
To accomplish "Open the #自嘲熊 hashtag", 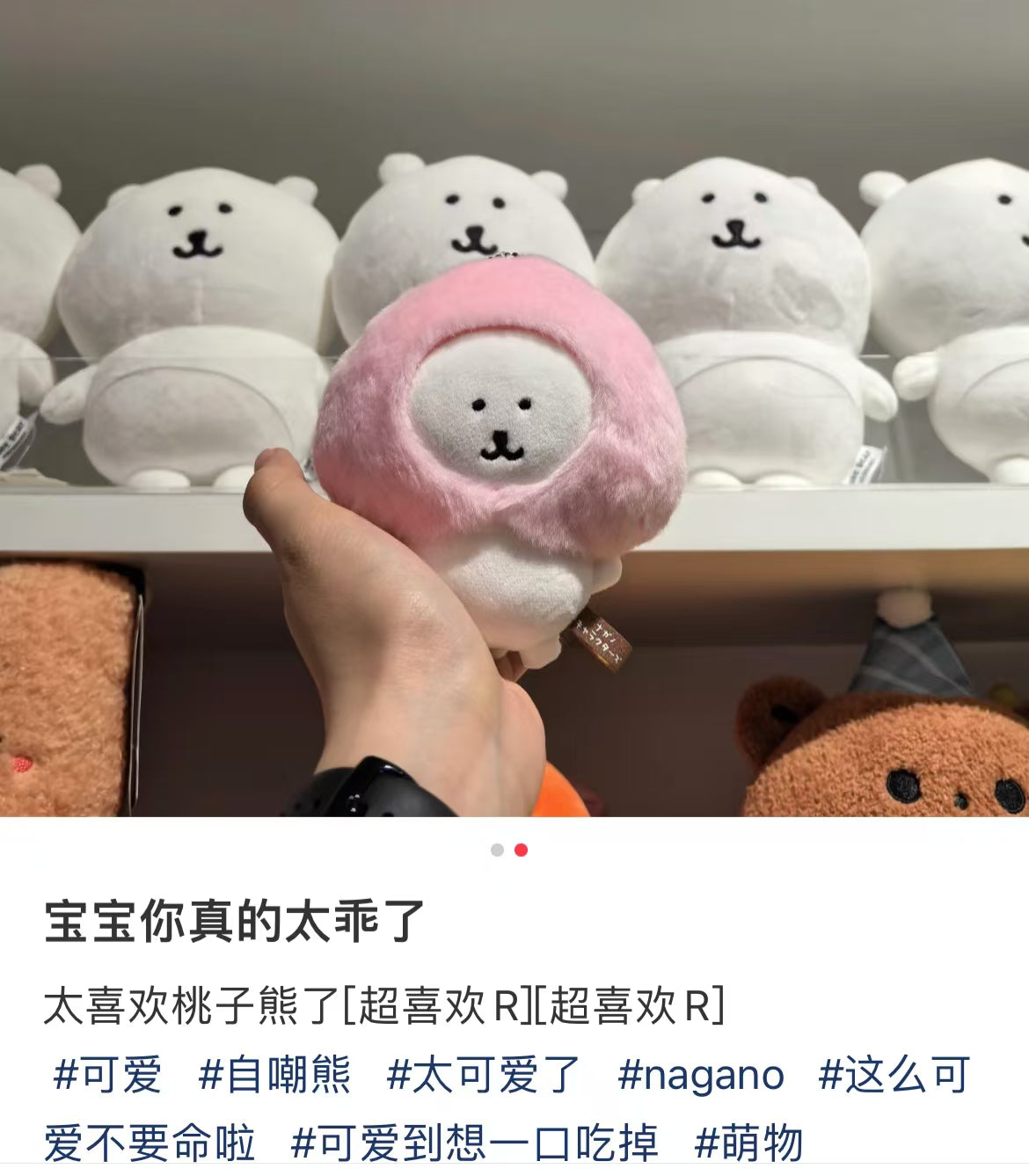I will [x=274, y=1075].
